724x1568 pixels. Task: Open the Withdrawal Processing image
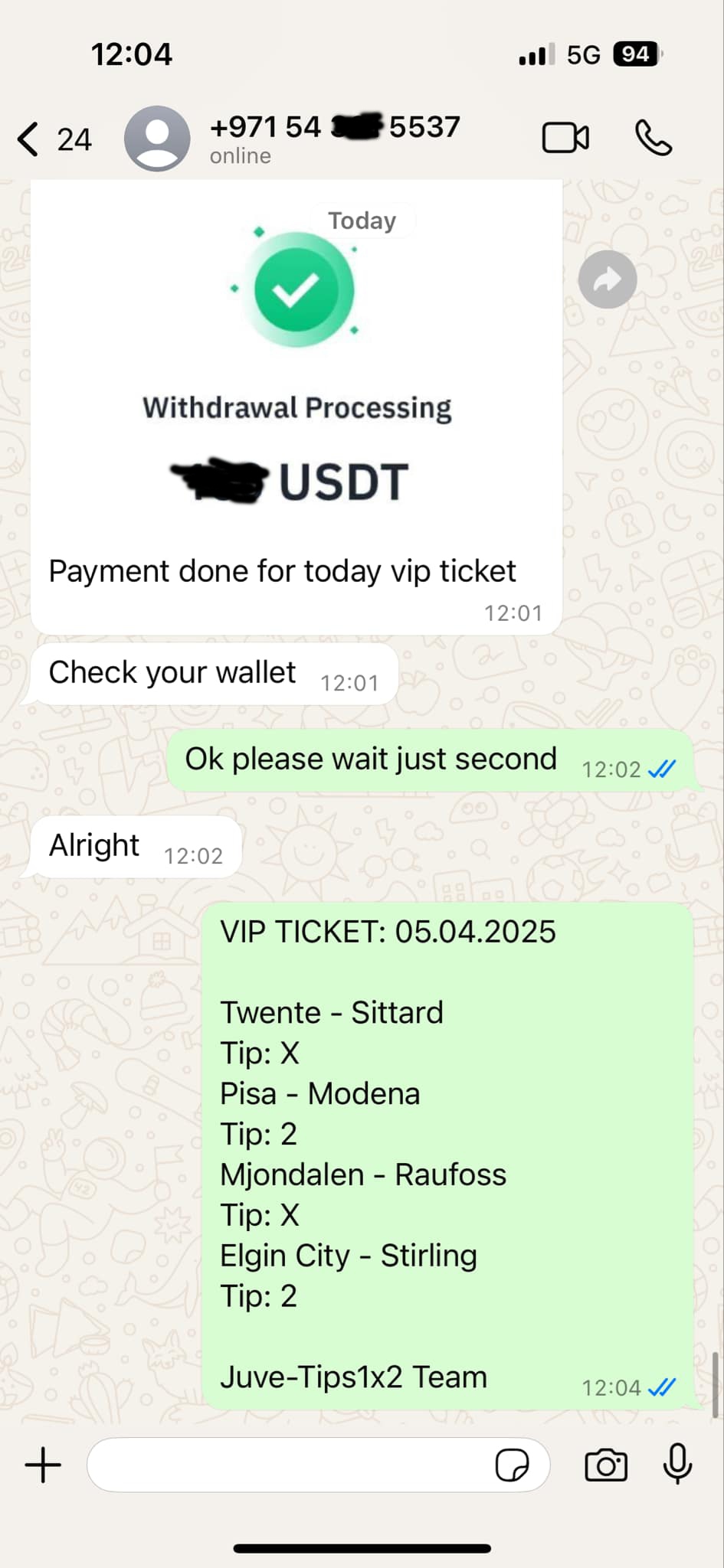click(x=296, y=360)
